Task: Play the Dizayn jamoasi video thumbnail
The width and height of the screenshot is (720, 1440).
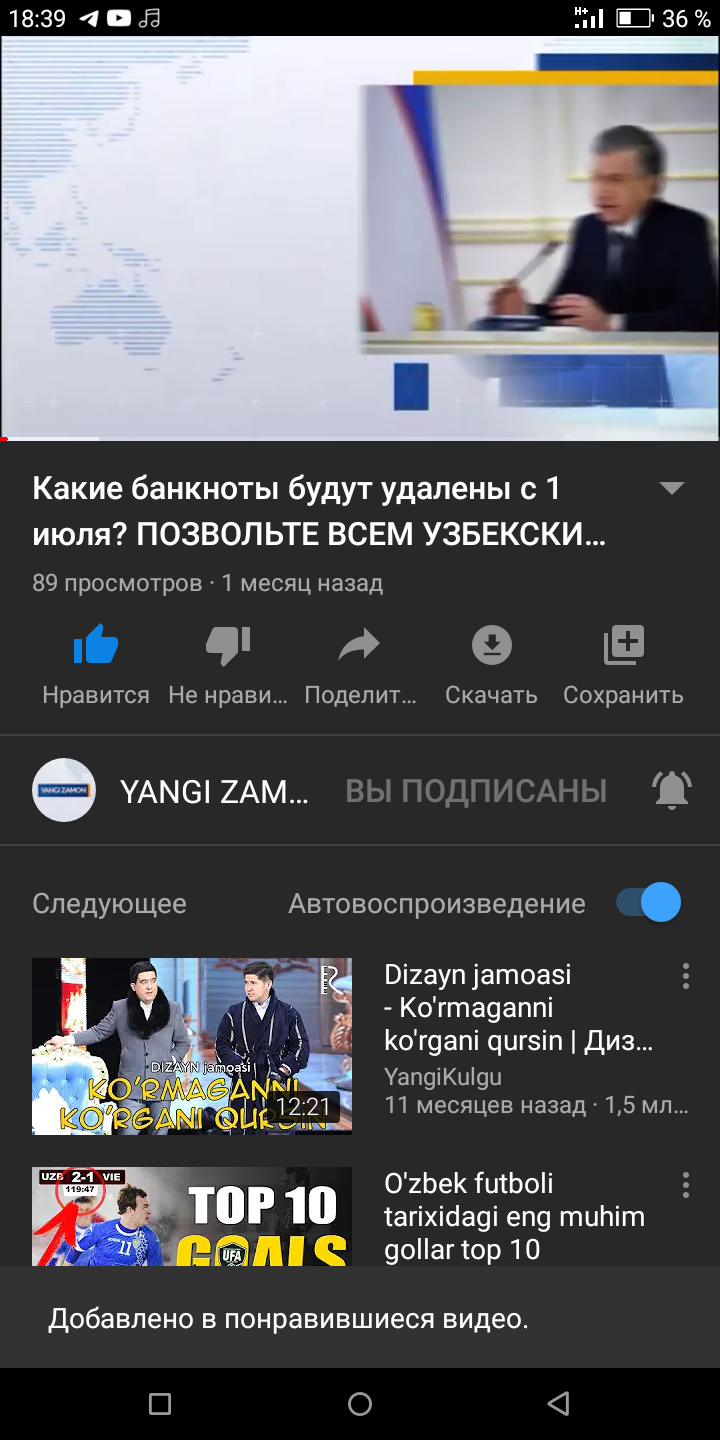Action: pyautogui.click(x=192, y=1046)
